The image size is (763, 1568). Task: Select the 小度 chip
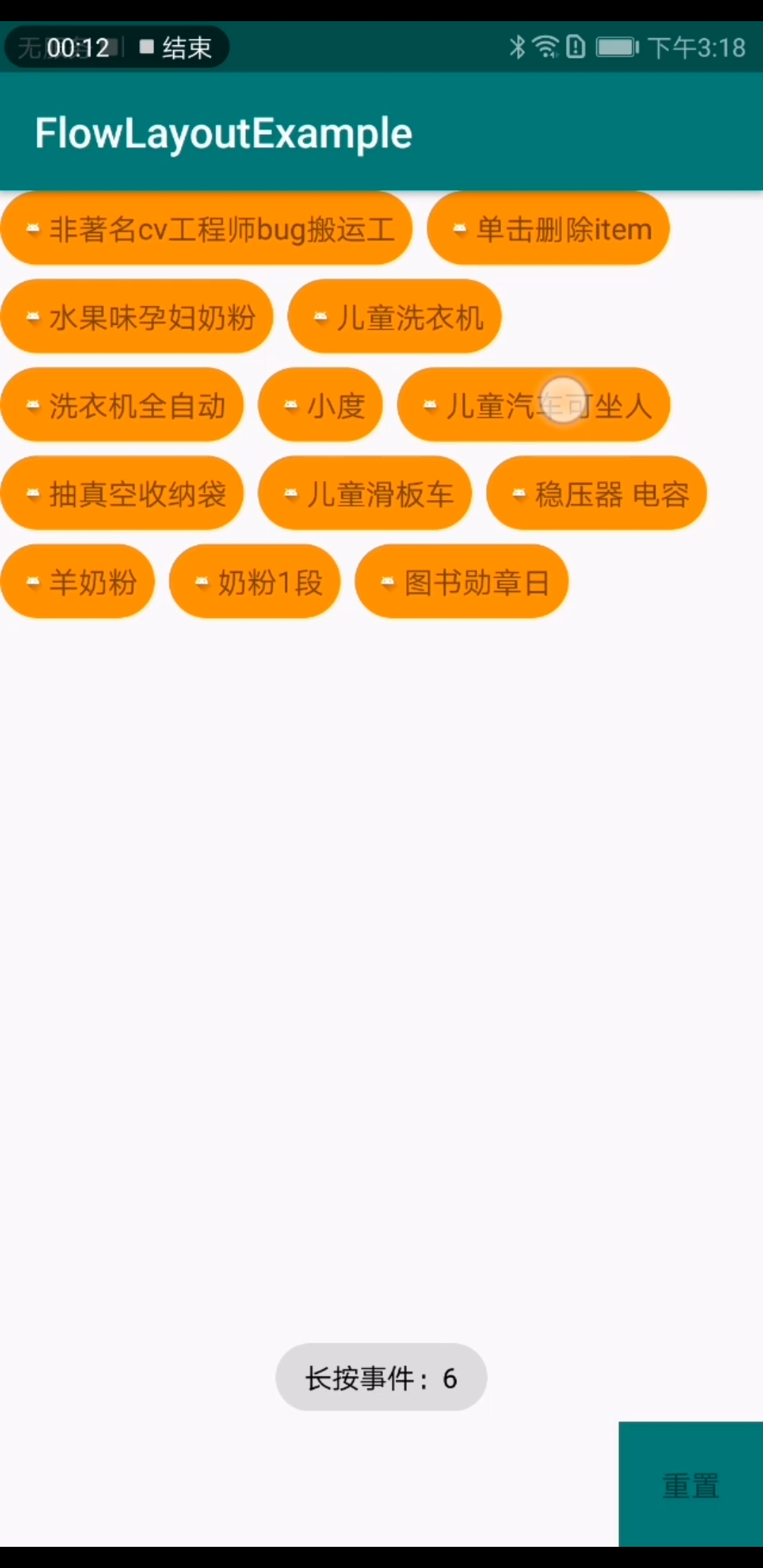pos(321,405)
